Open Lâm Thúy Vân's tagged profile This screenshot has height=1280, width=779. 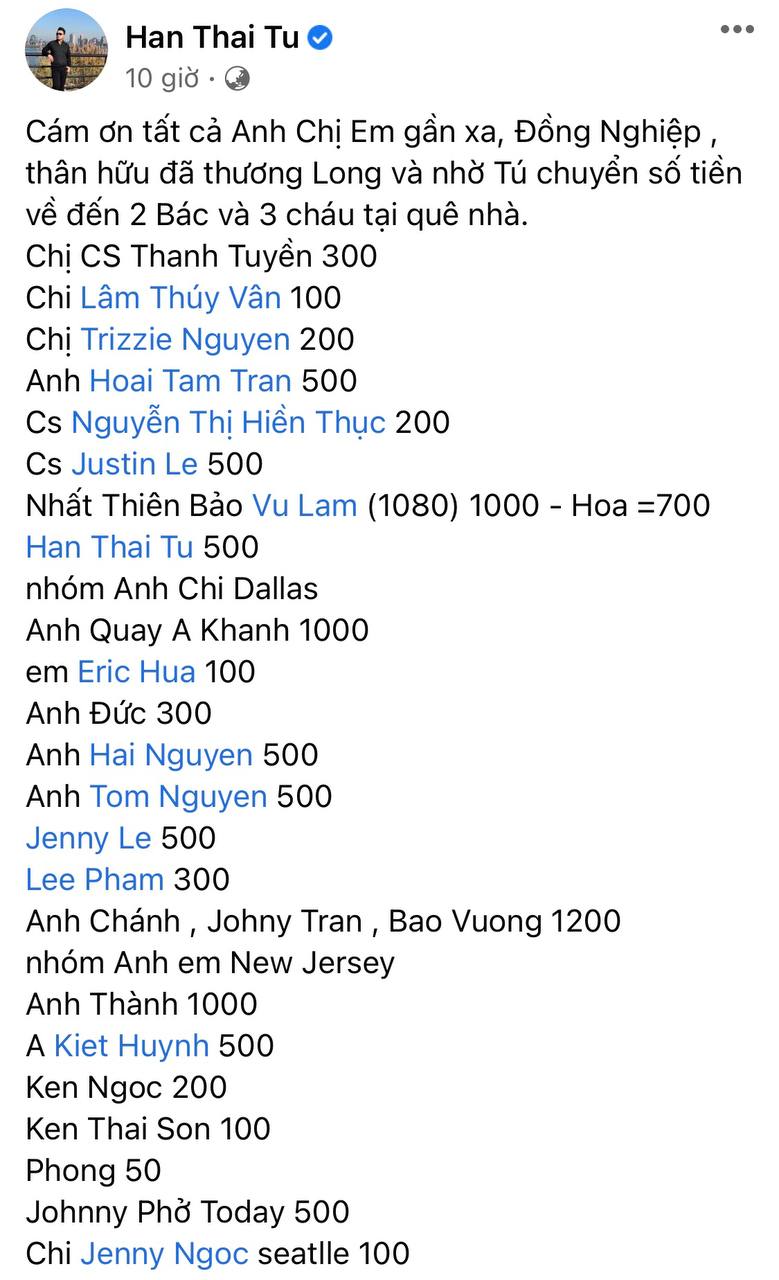[x=181, y=297]
